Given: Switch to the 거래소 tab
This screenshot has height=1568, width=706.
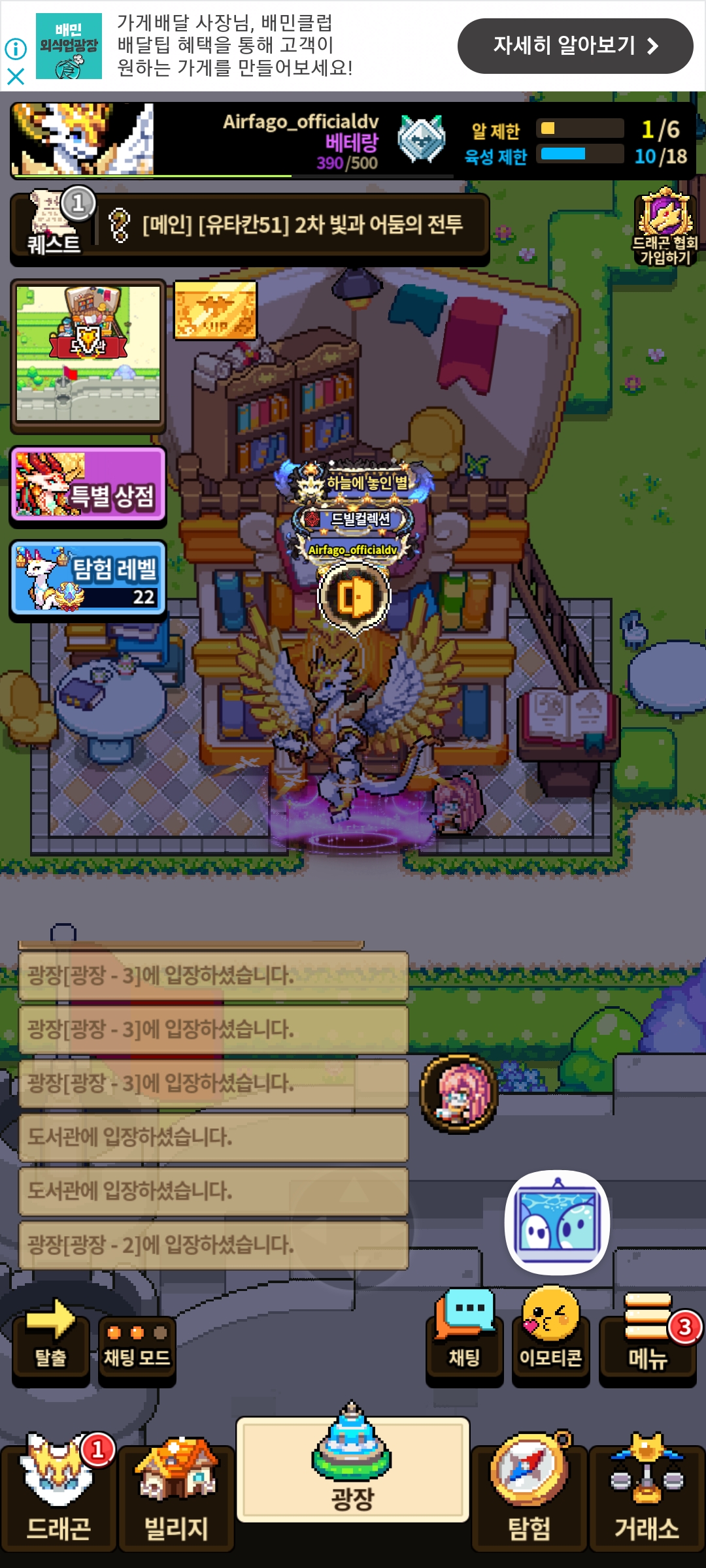Looking at the screenshot, I should [x=647, y=1496].
